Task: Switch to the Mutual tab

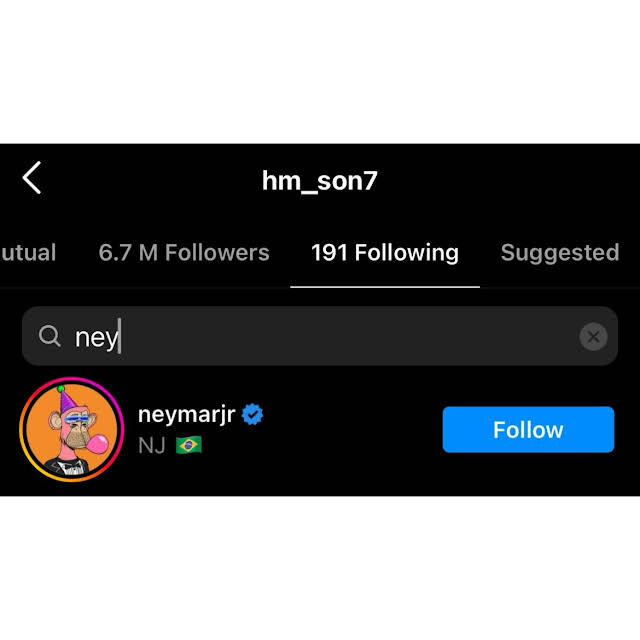Action: pos(28,253)
